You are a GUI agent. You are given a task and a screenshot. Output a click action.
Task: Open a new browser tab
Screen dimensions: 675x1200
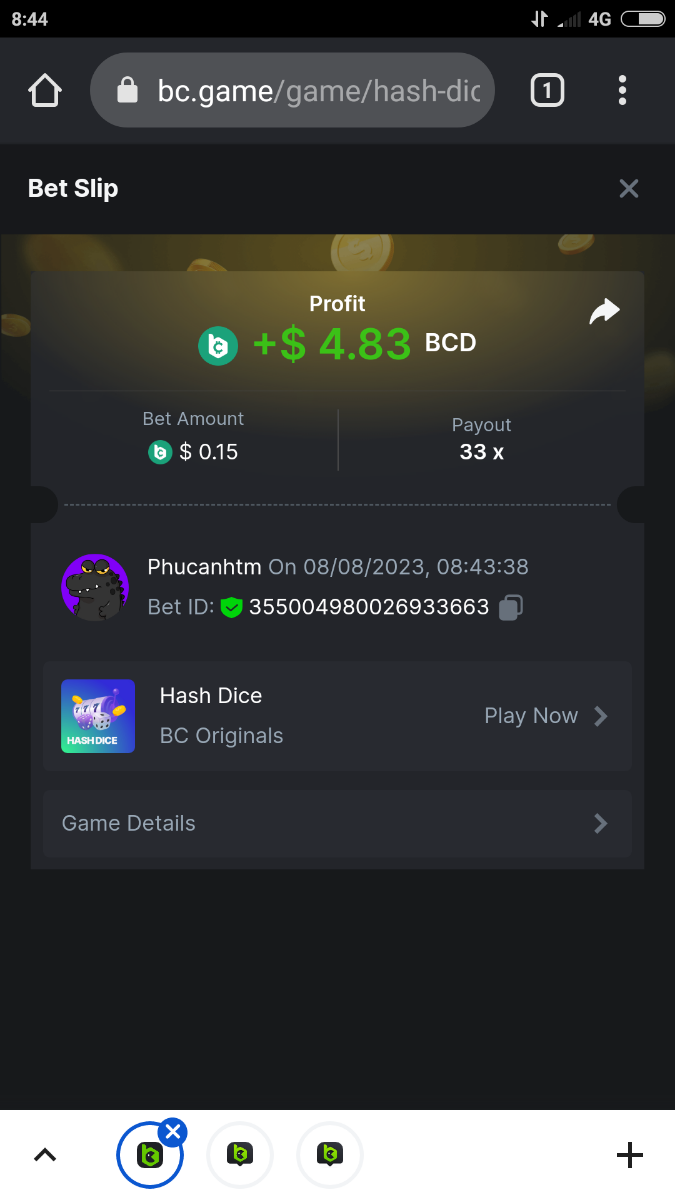tap(629, 1156)
